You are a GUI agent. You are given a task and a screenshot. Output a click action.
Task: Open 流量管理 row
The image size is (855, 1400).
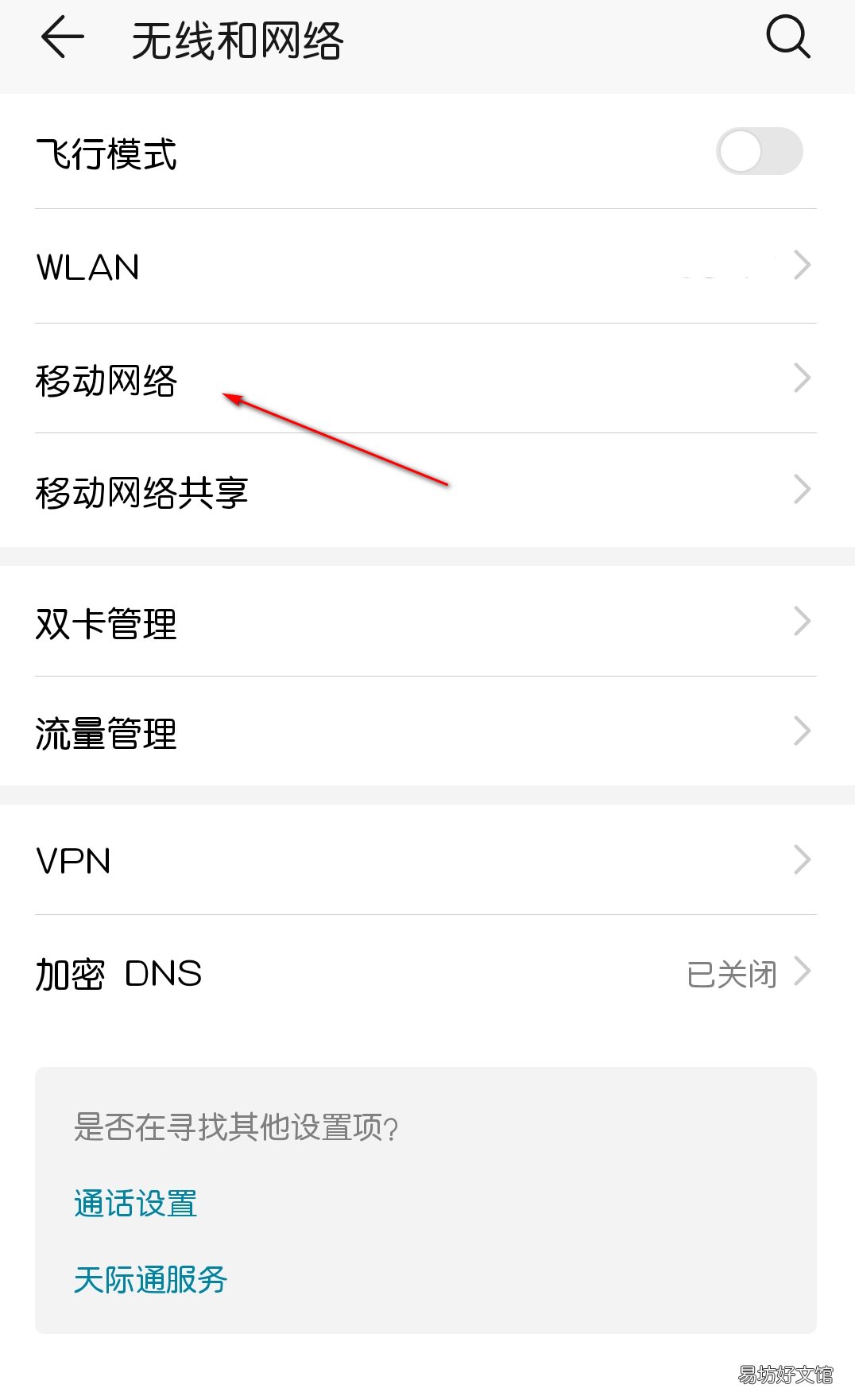coord(427,731)
